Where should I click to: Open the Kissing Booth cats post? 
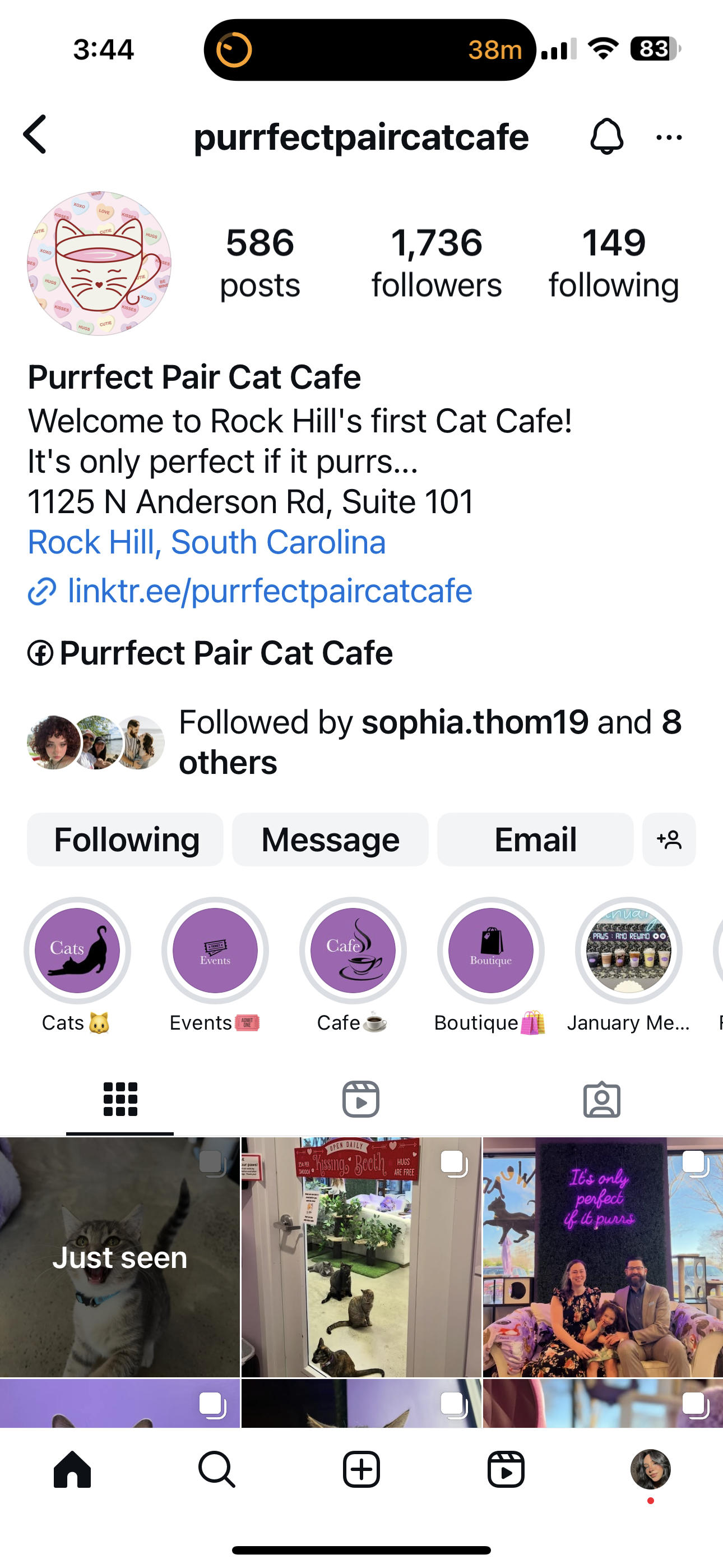361,1256
